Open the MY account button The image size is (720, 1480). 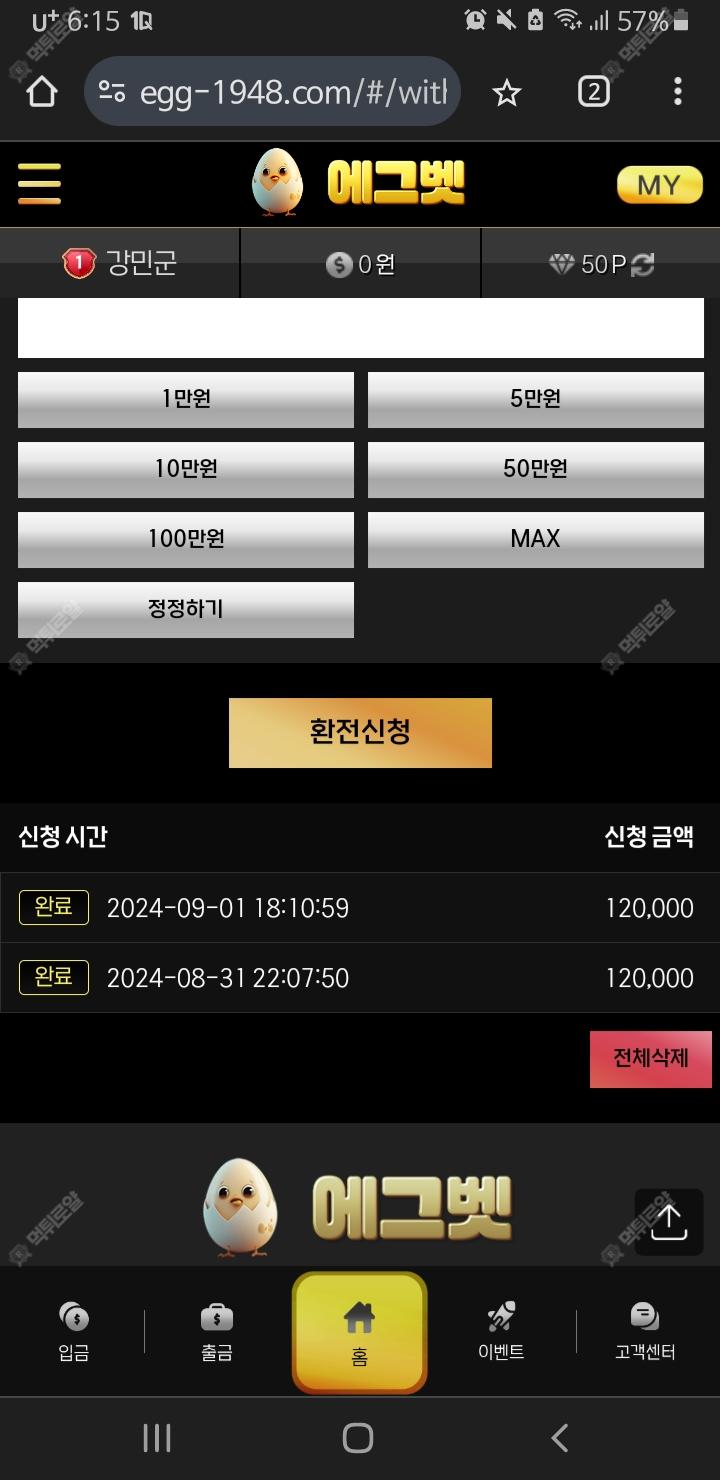pos(659,185)
